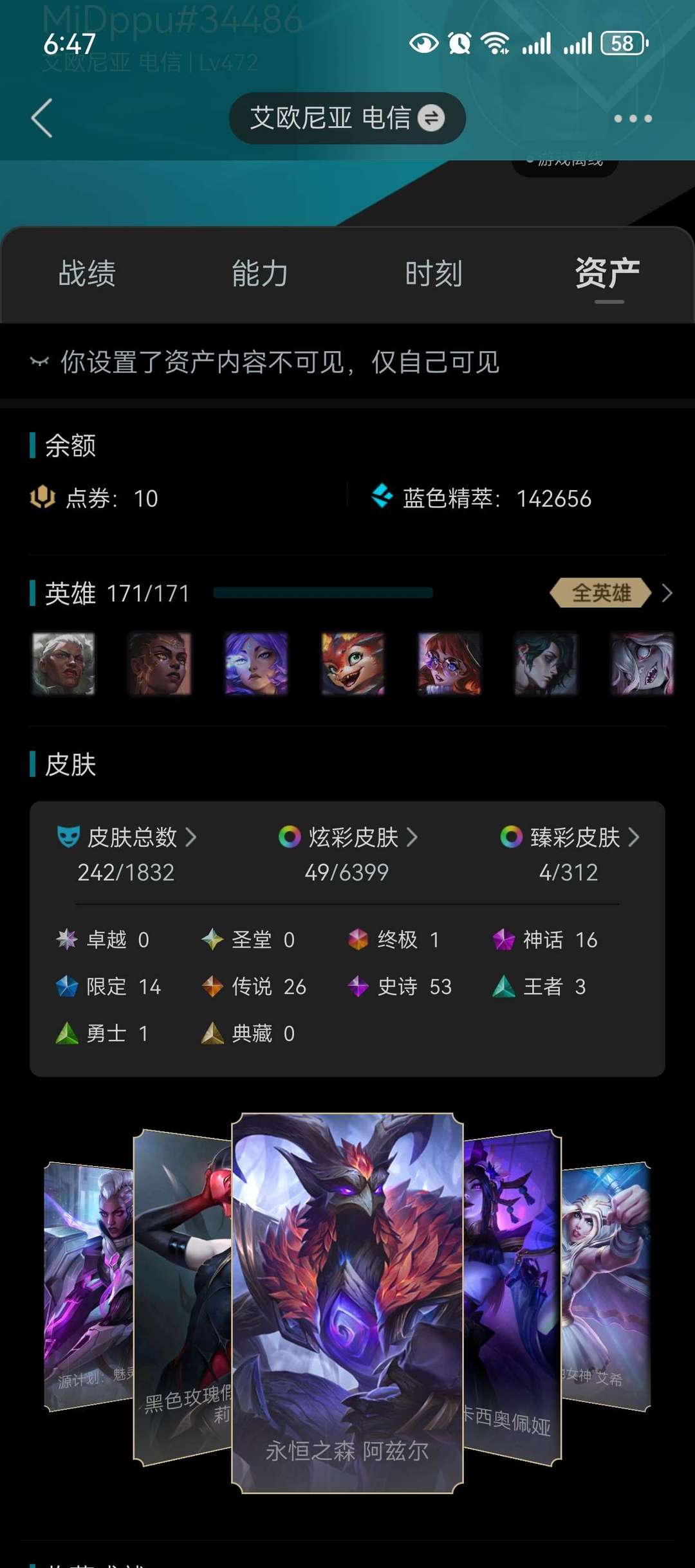The height and width of the screenshot is (1568, 695).
Task: View the 女神 艾希 skin card
Action: (607, 1286)
